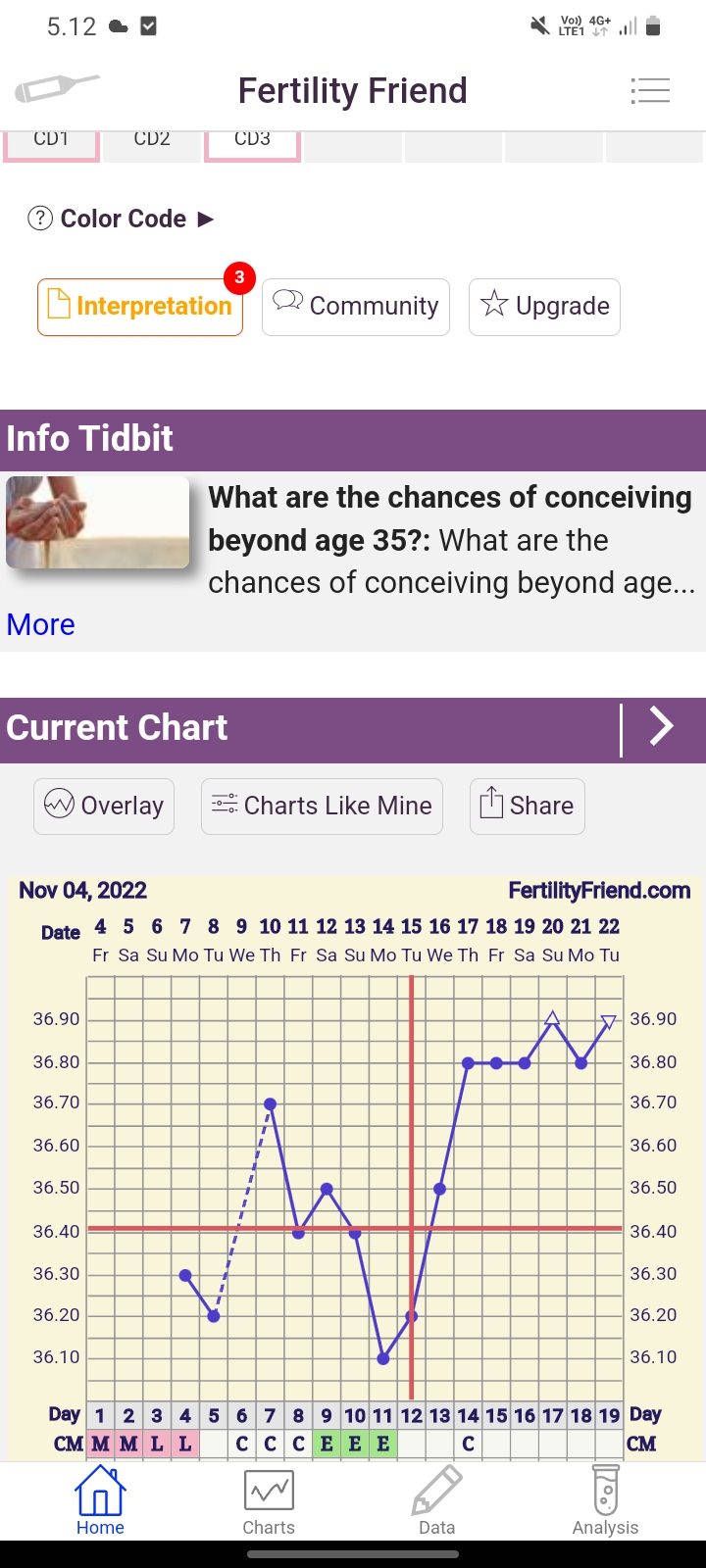Open the More link under Info Tidbit
Image resolution: width=706 pixels, height=1568 pixels.
click(x=40, y=624)
